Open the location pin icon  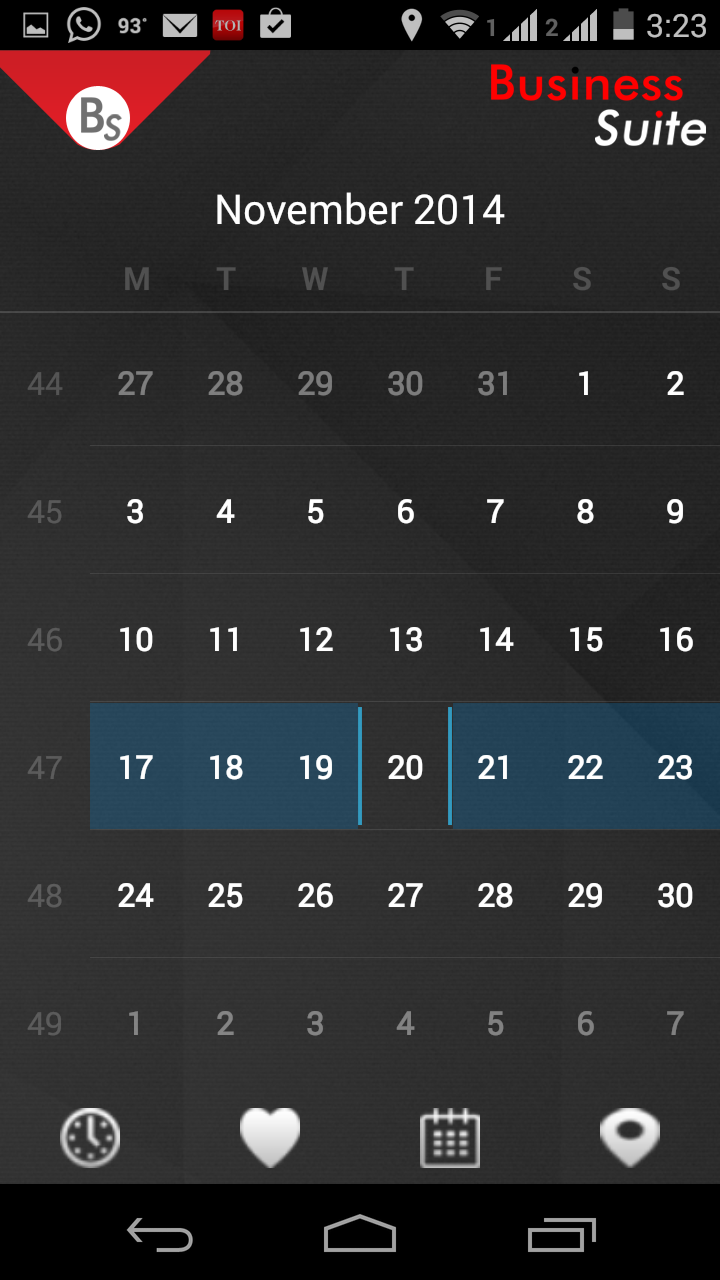[x=629, y=1138]
